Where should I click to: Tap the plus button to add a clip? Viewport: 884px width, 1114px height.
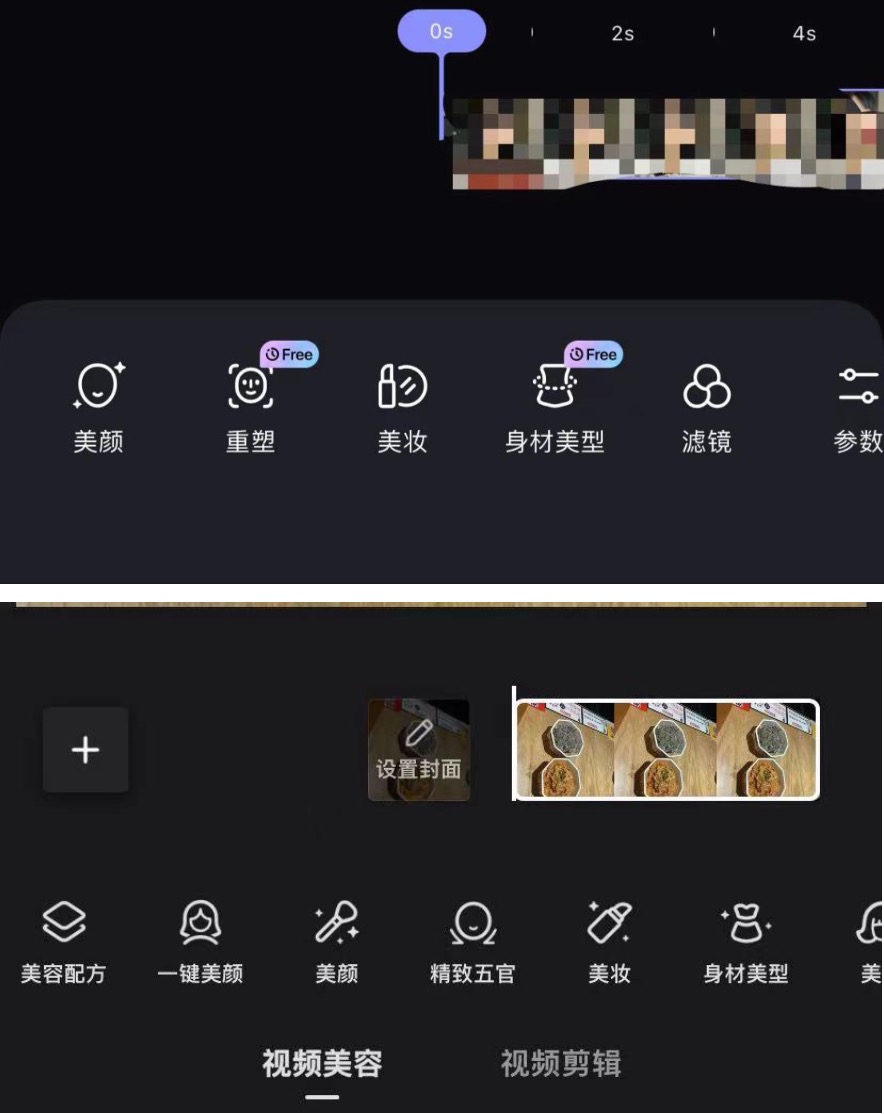coord(85,750)
